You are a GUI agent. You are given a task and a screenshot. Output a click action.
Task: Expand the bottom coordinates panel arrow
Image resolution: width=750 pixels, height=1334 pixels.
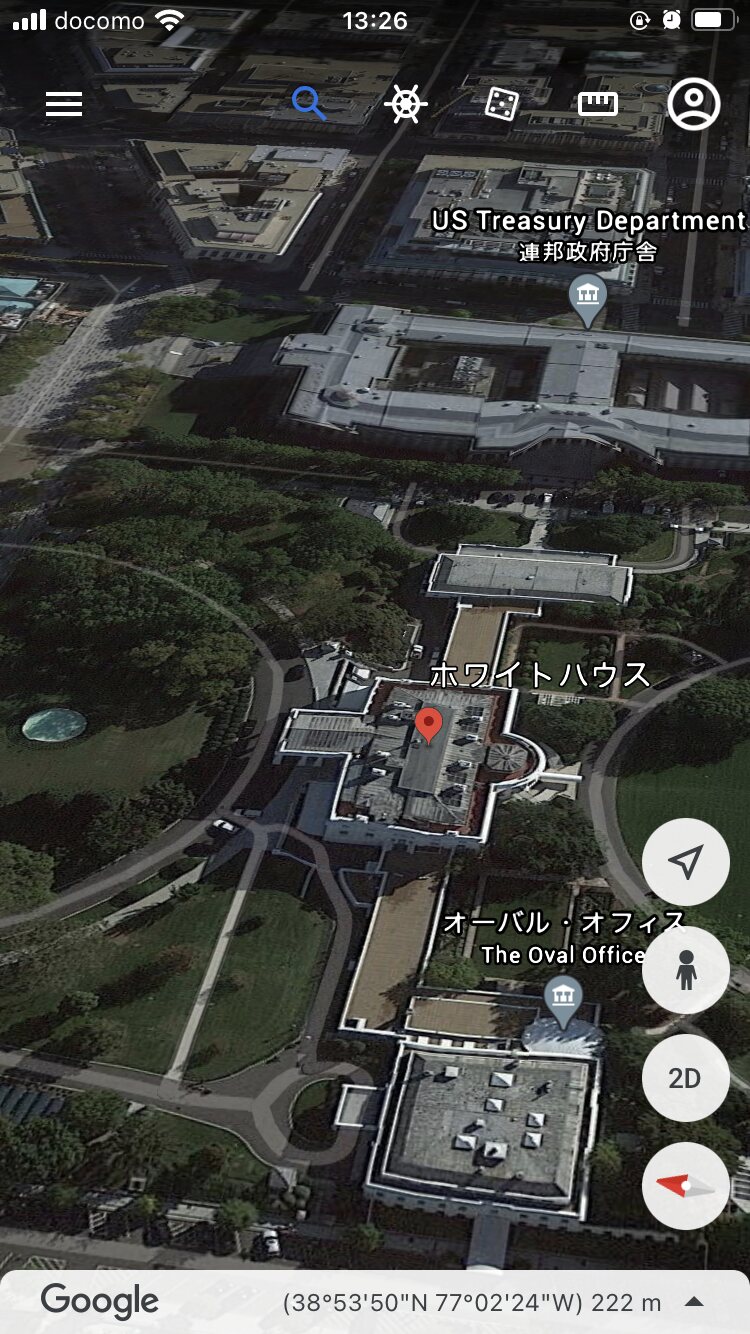click(x=695, y=1302)
